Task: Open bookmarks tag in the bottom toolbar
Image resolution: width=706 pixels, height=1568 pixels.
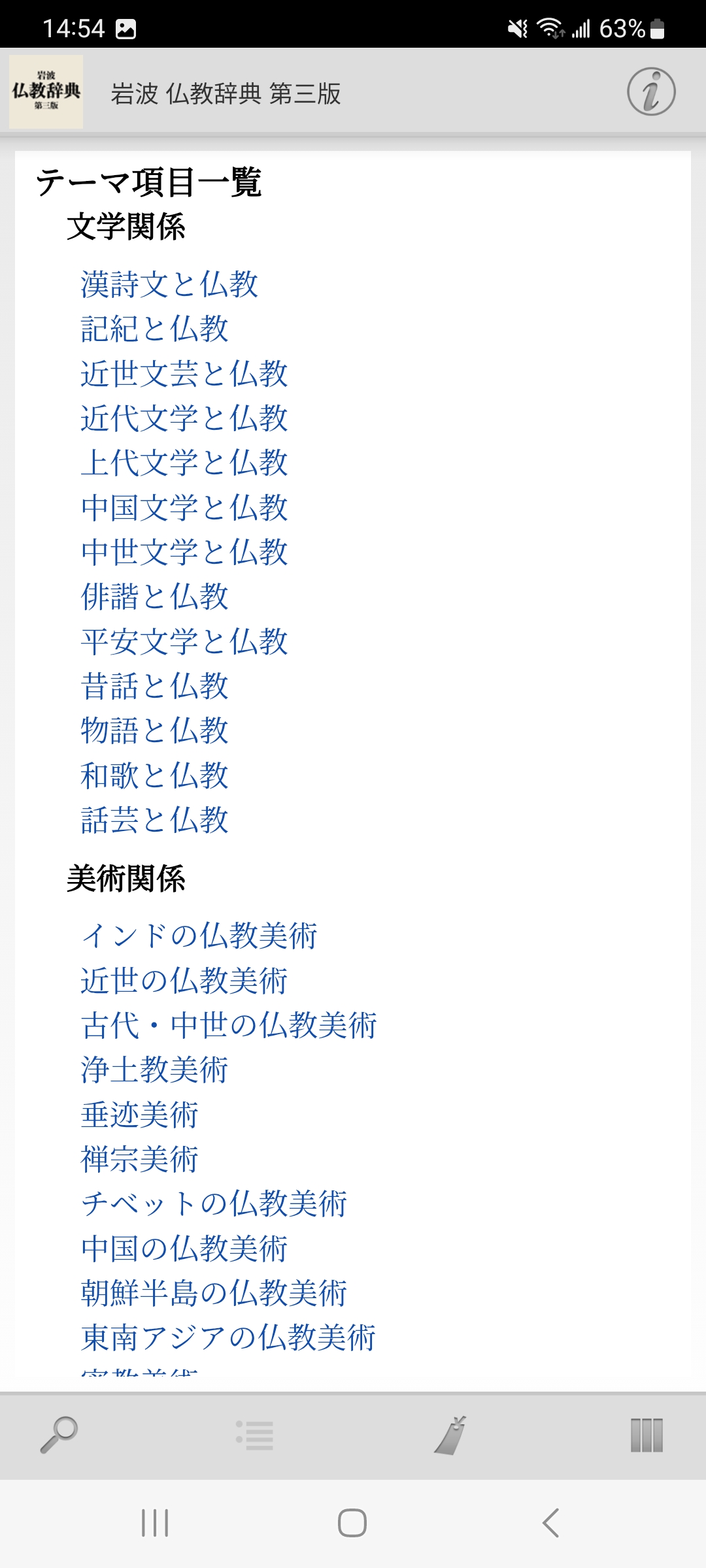Action: click(450, 1435)
